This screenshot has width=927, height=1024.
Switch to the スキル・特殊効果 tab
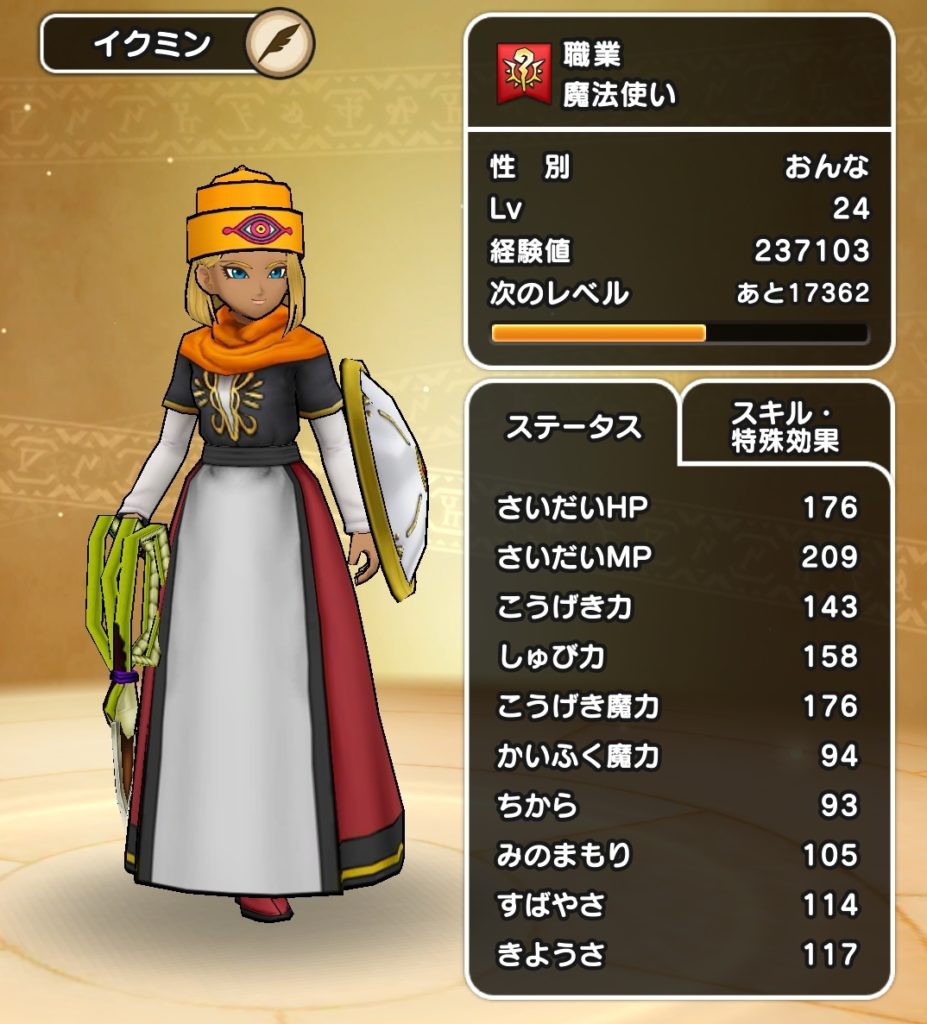pyautogui.click(x=785, y=426)
